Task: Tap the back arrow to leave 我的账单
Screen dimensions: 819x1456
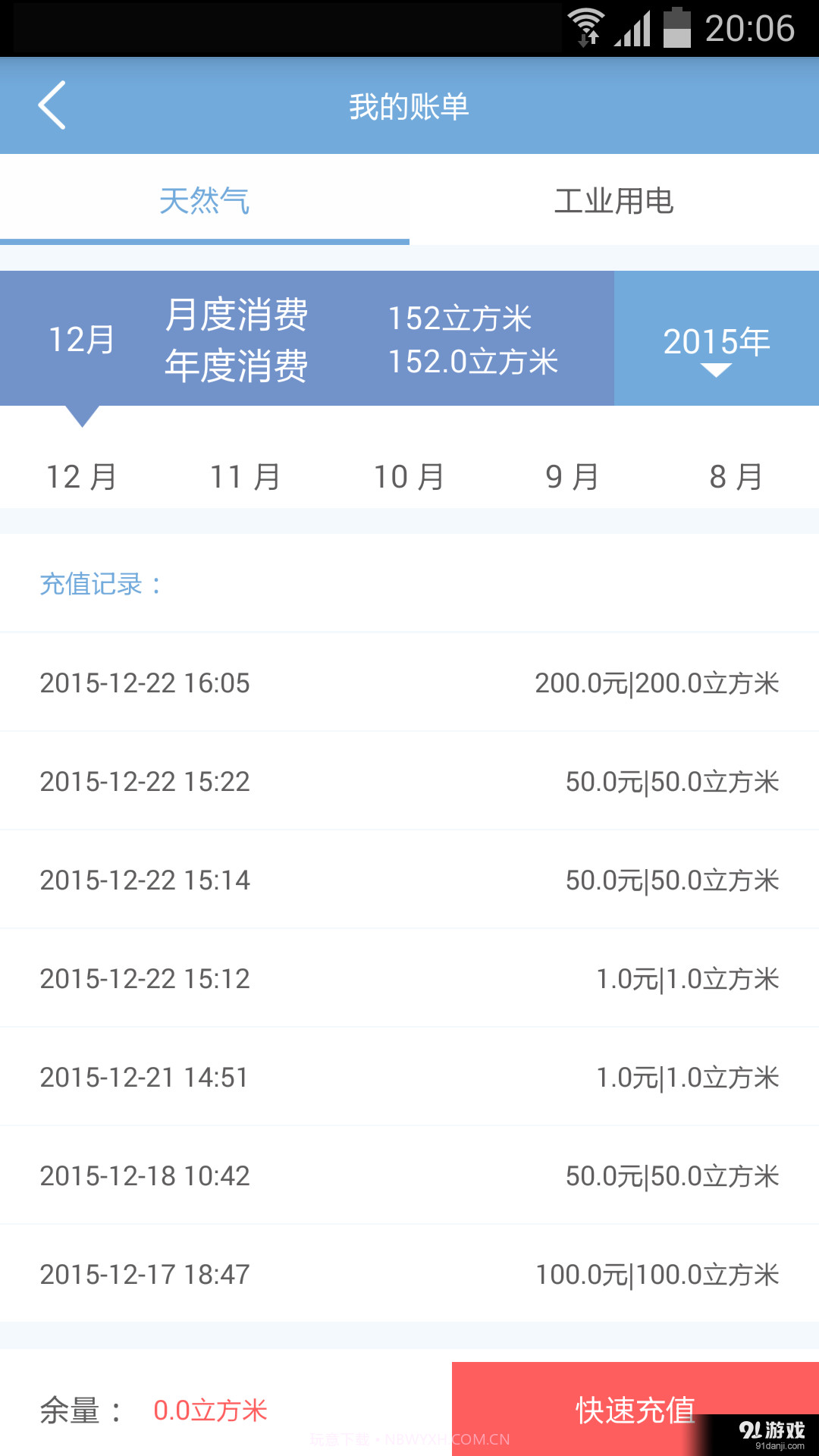Action: [52, 105]
